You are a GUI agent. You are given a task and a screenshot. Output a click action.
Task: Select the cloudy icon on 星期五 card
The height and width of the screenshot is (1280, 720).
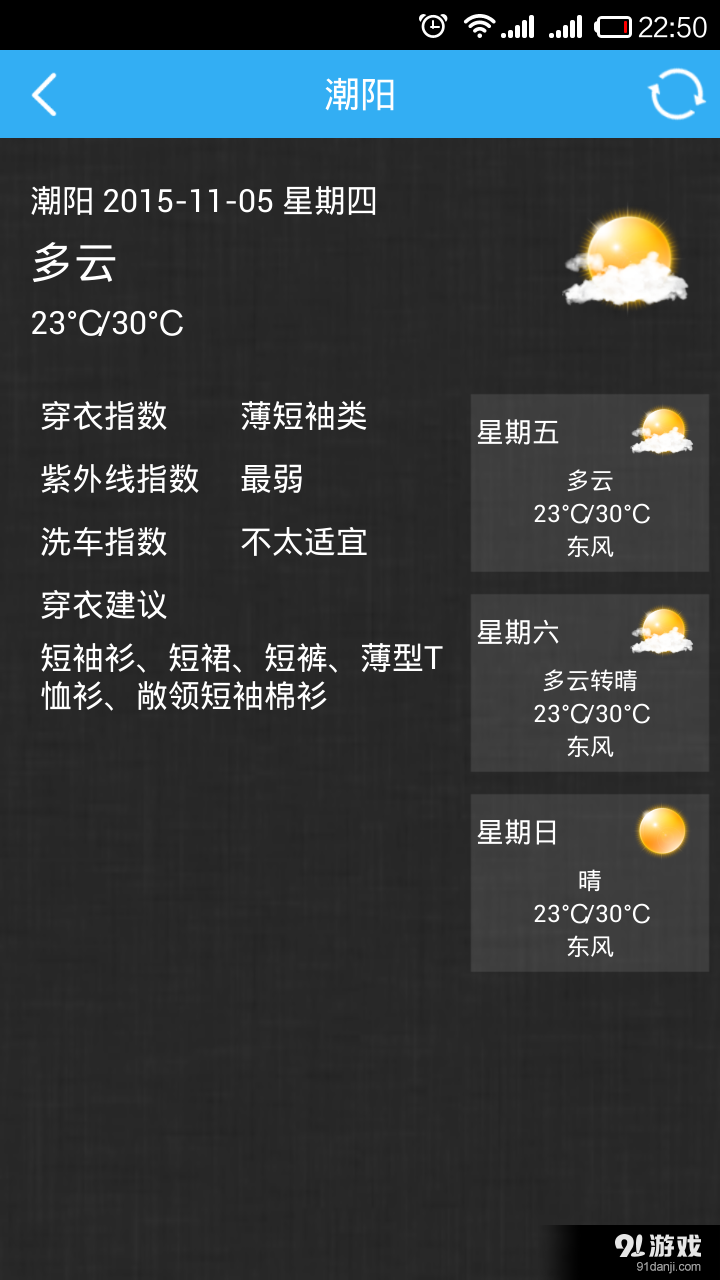[x=662, y=430]
